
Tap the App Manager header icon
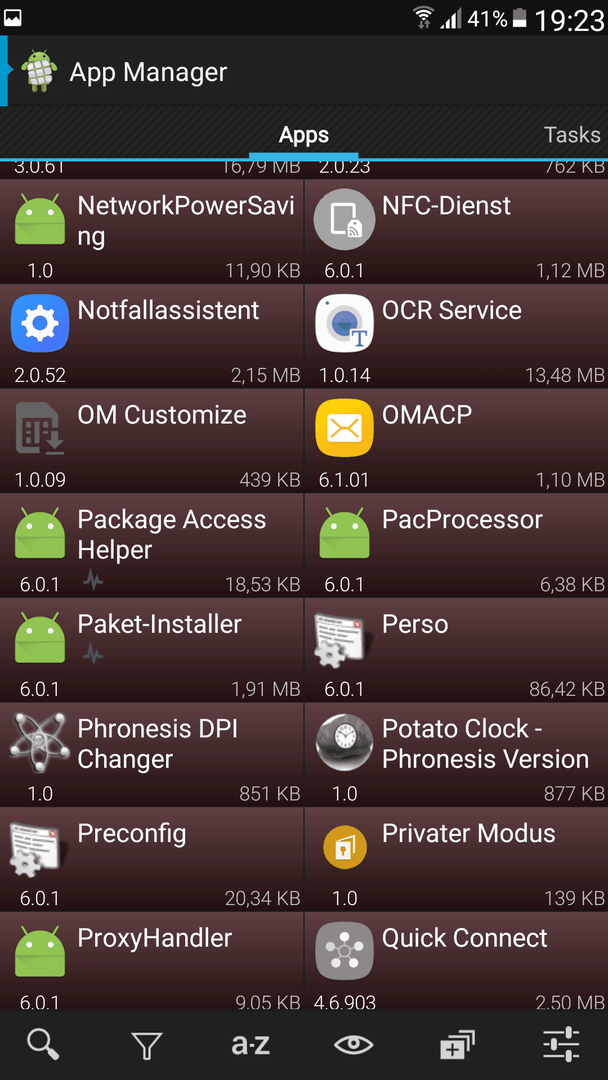tap(39, 72)
